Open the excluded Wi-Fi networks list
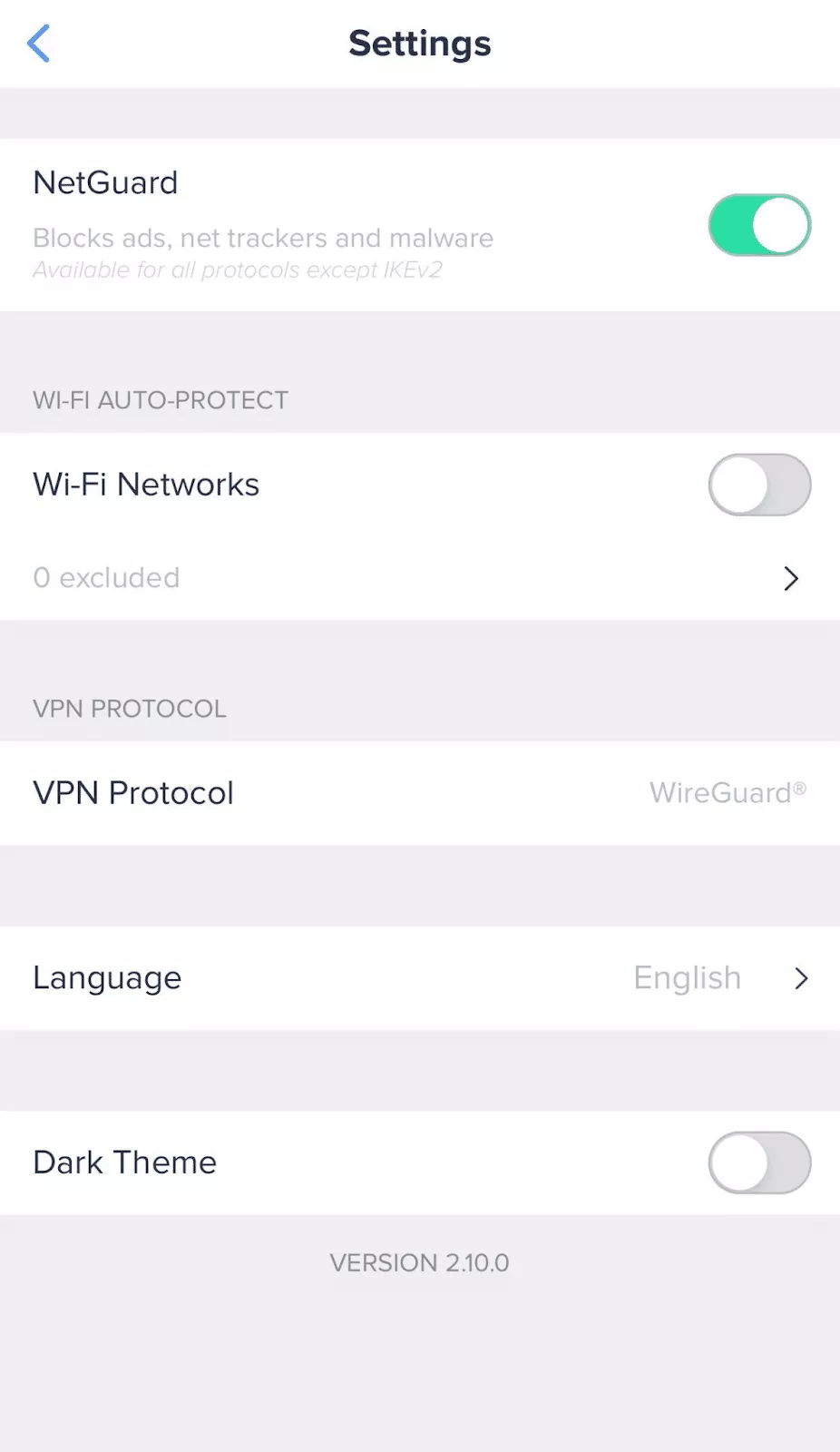 419,578
